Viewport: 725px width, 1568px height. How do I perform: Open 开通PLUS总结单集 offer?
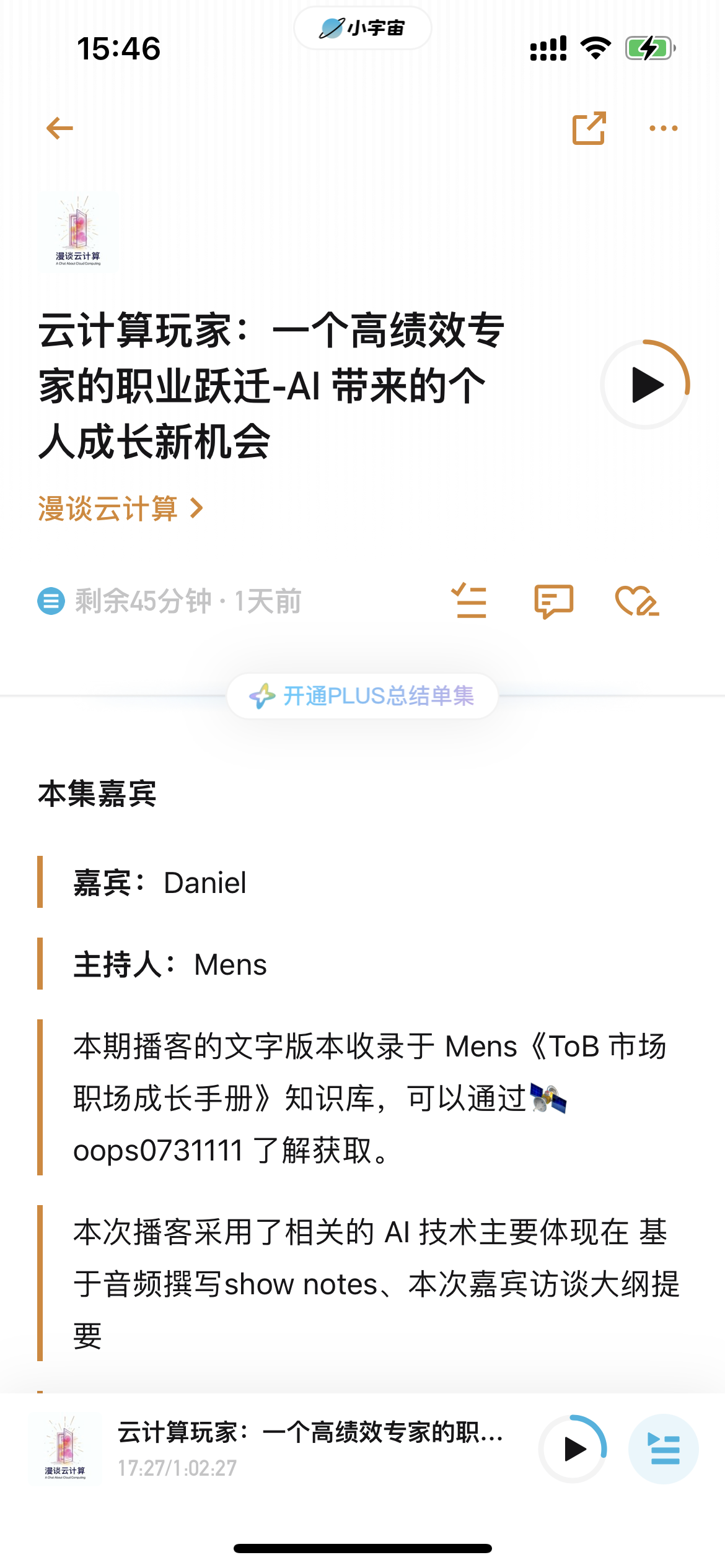point(362,696)
